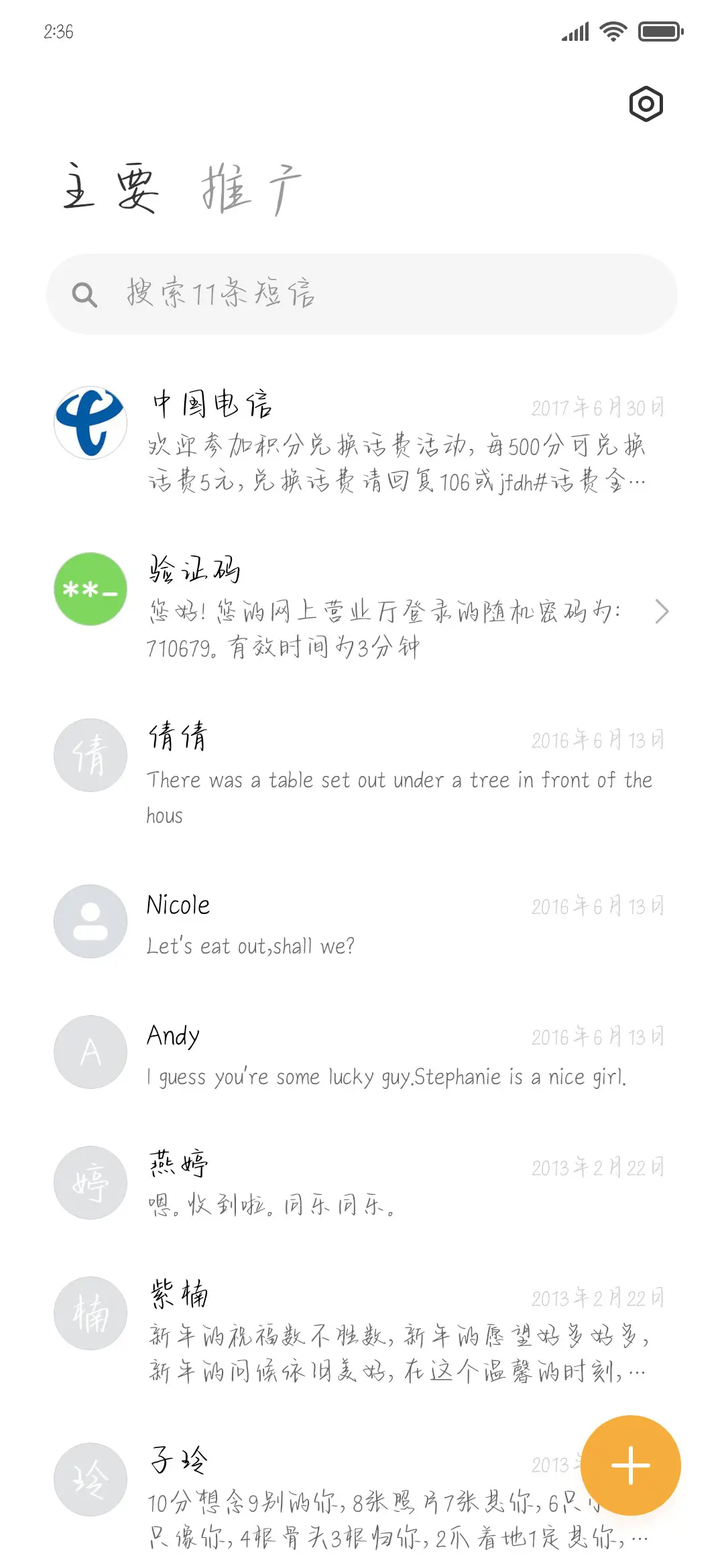The image size is (724, 1568).
Task: Open the Messages settings via gear icon
Action: click(646, 103)
